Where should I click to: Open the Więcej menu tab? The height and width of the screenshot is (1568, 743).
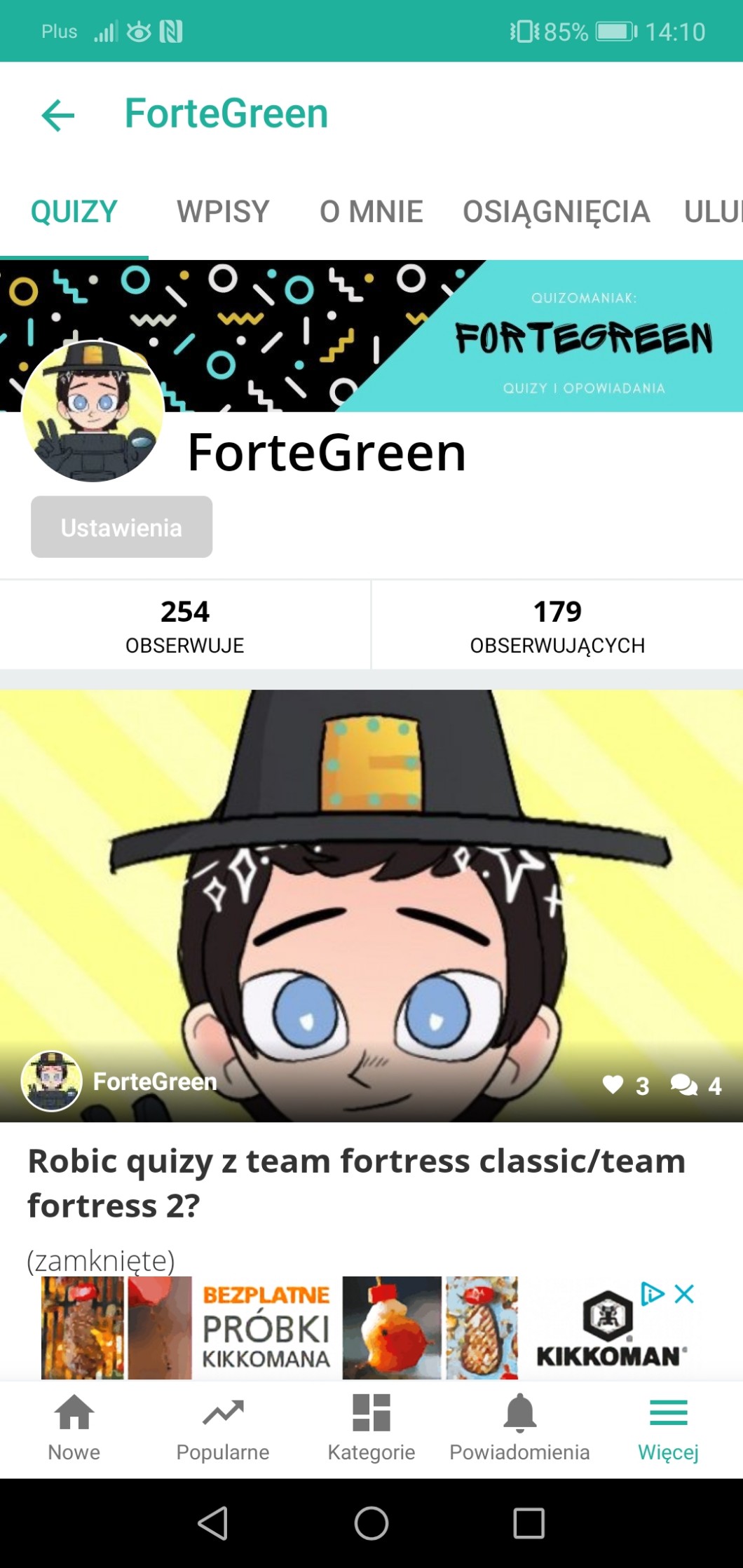pos(668,1427)
